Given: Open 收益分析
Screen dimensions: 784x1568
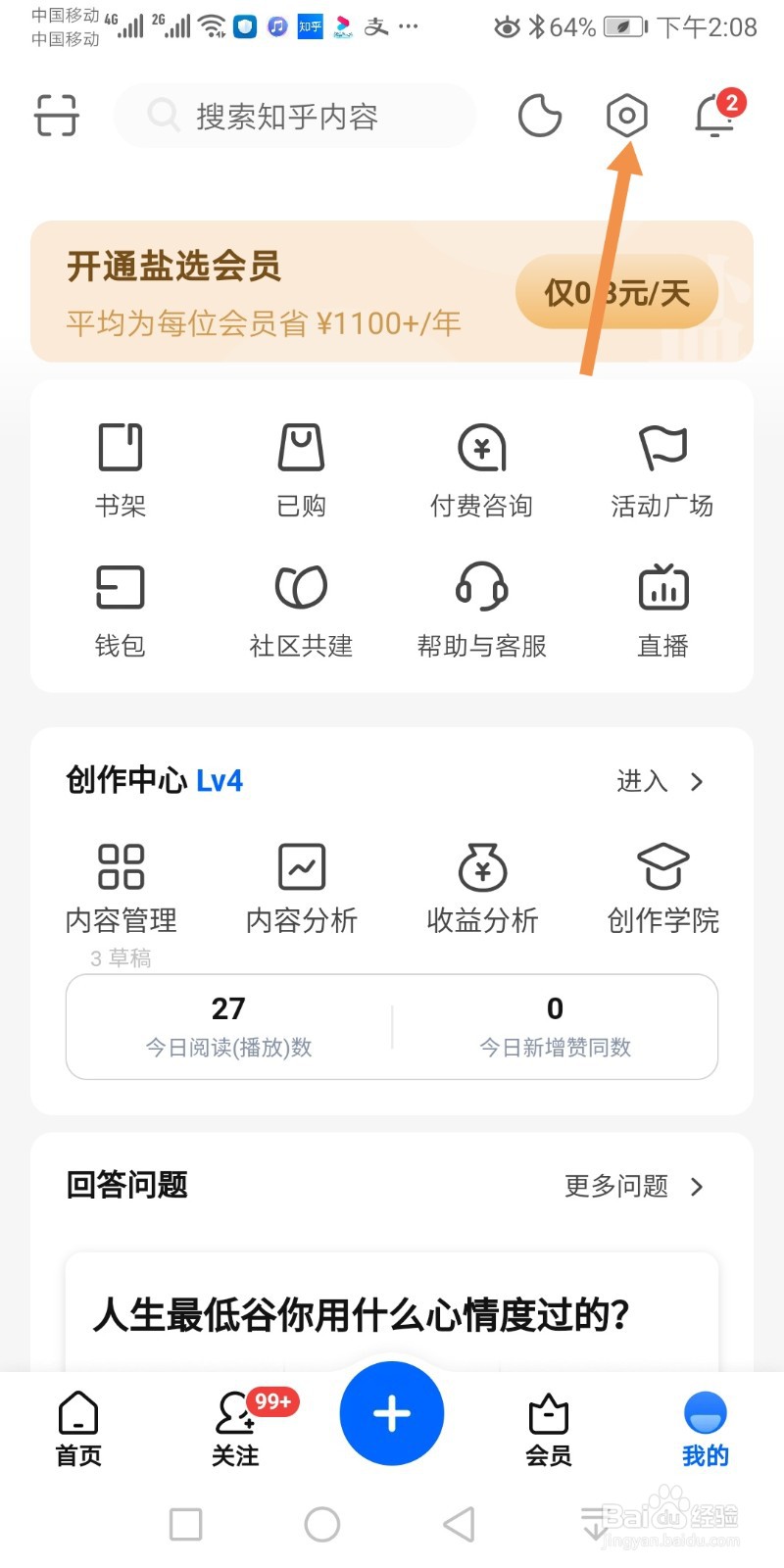Looking at the screenshot, I should (x=482, y=889).
